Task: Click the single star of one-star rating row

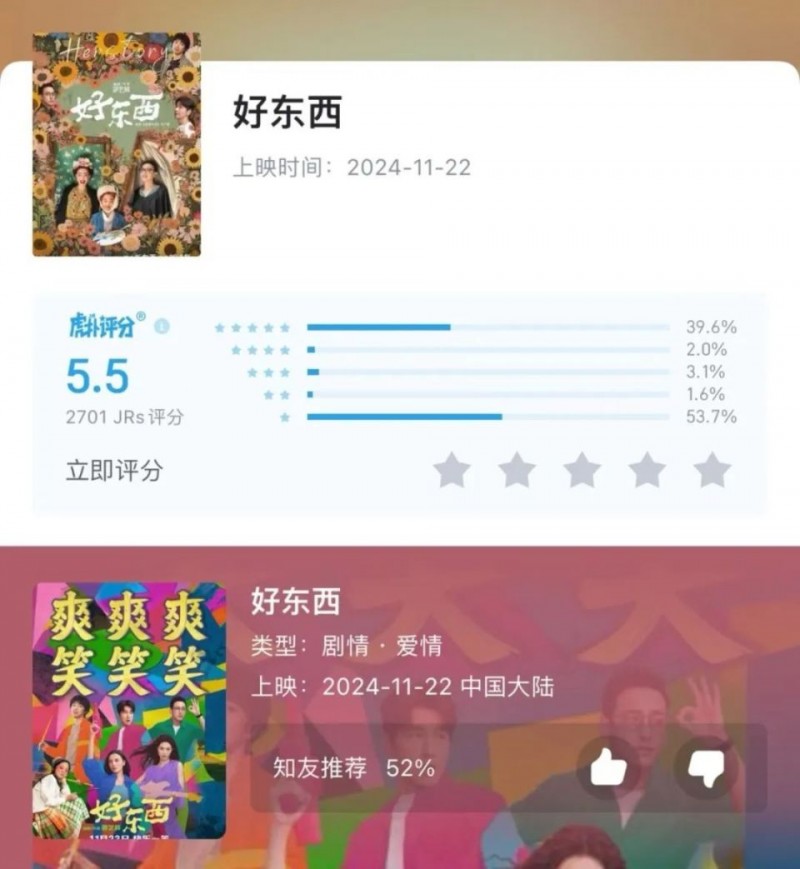Action: click(283, 416)
